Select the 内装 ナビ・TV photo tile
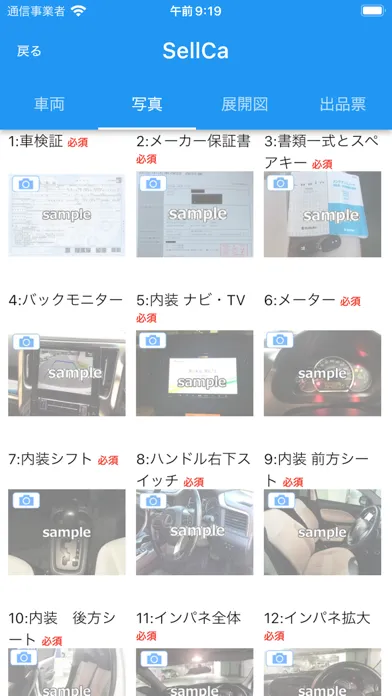This screenshot has width=392, height=696. 194,373
